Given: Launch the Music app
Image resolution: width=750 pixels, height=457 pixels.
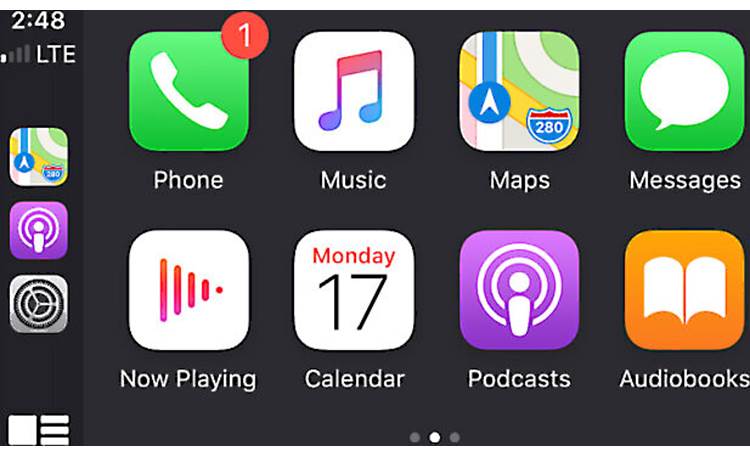Looking at the screenshot, I should pyautogui.click(x=353, y=91).
